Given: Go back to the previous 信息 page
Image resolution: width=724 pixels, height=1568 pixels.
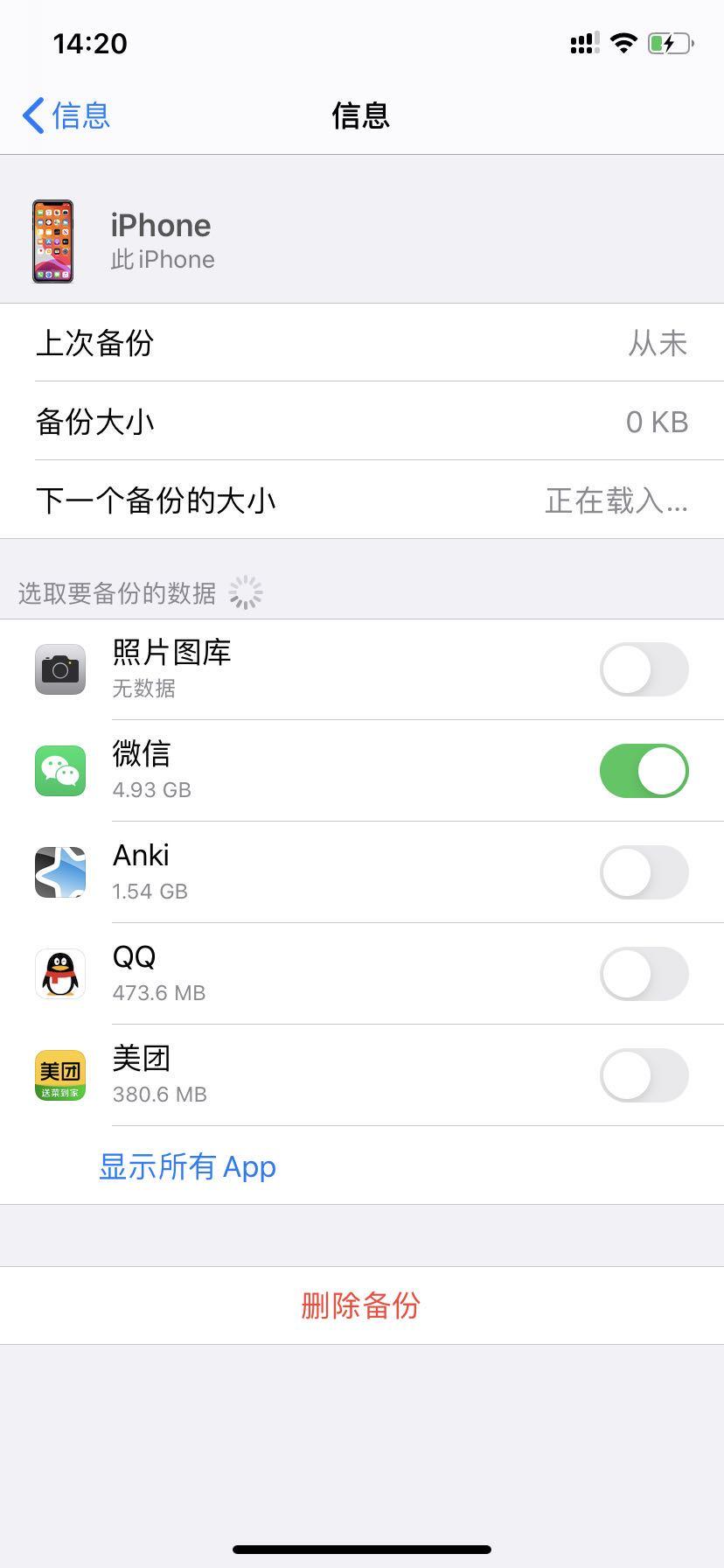Looking at the screenshot, I should click(x=66, y=115).
